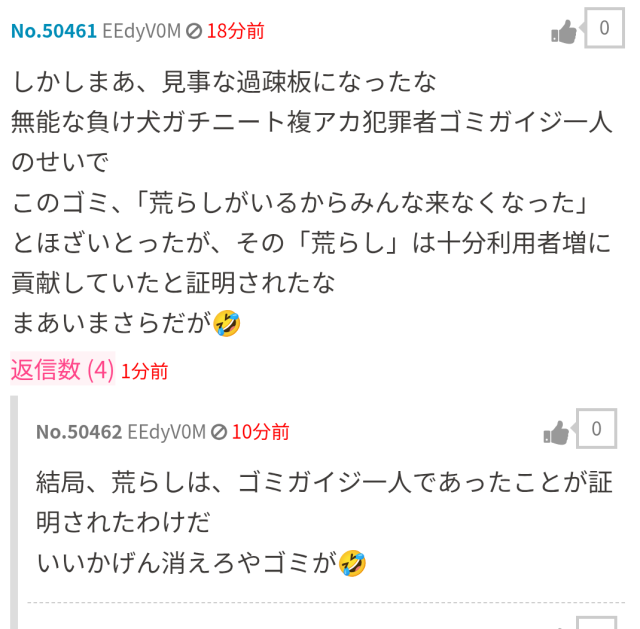
Task: Like reply No.50462 with thumbs up
Action: [557, 433]
